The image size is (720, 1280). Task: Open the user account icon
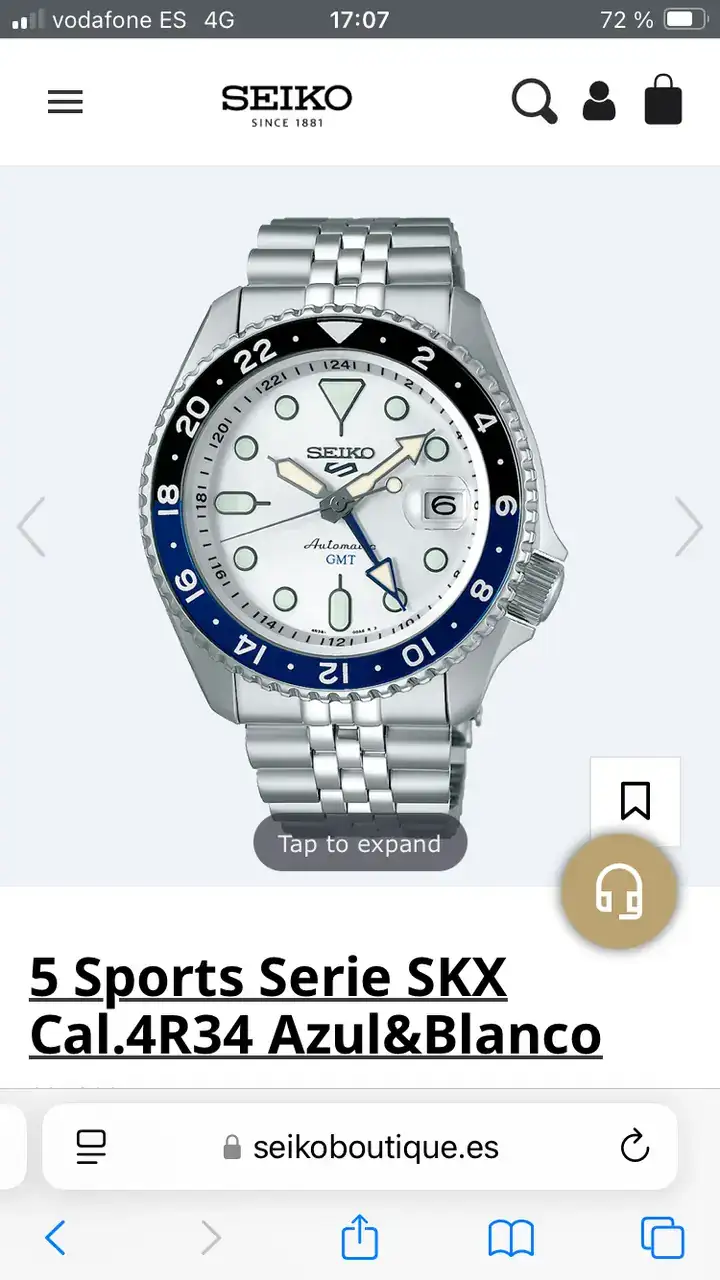pos(599,102)
